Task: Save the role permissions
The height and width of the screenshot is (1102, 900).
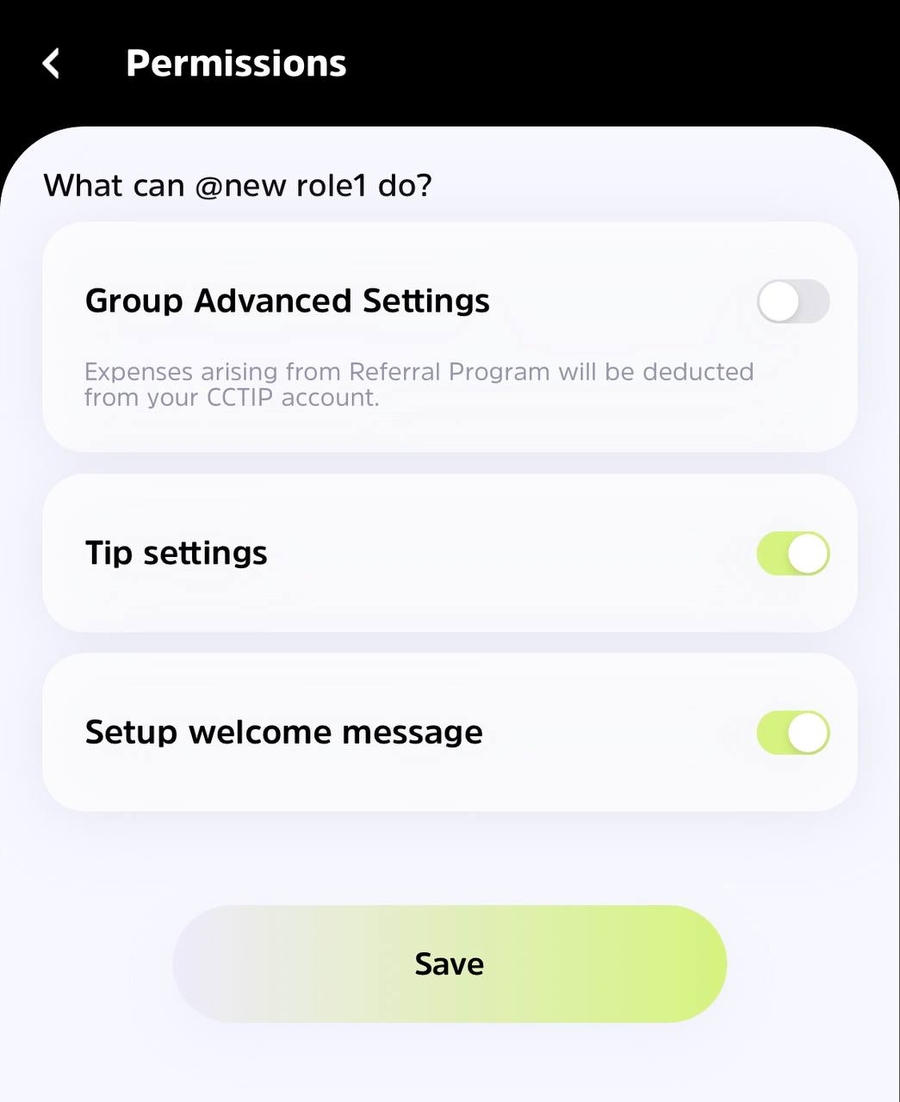Action: point(450,964)
